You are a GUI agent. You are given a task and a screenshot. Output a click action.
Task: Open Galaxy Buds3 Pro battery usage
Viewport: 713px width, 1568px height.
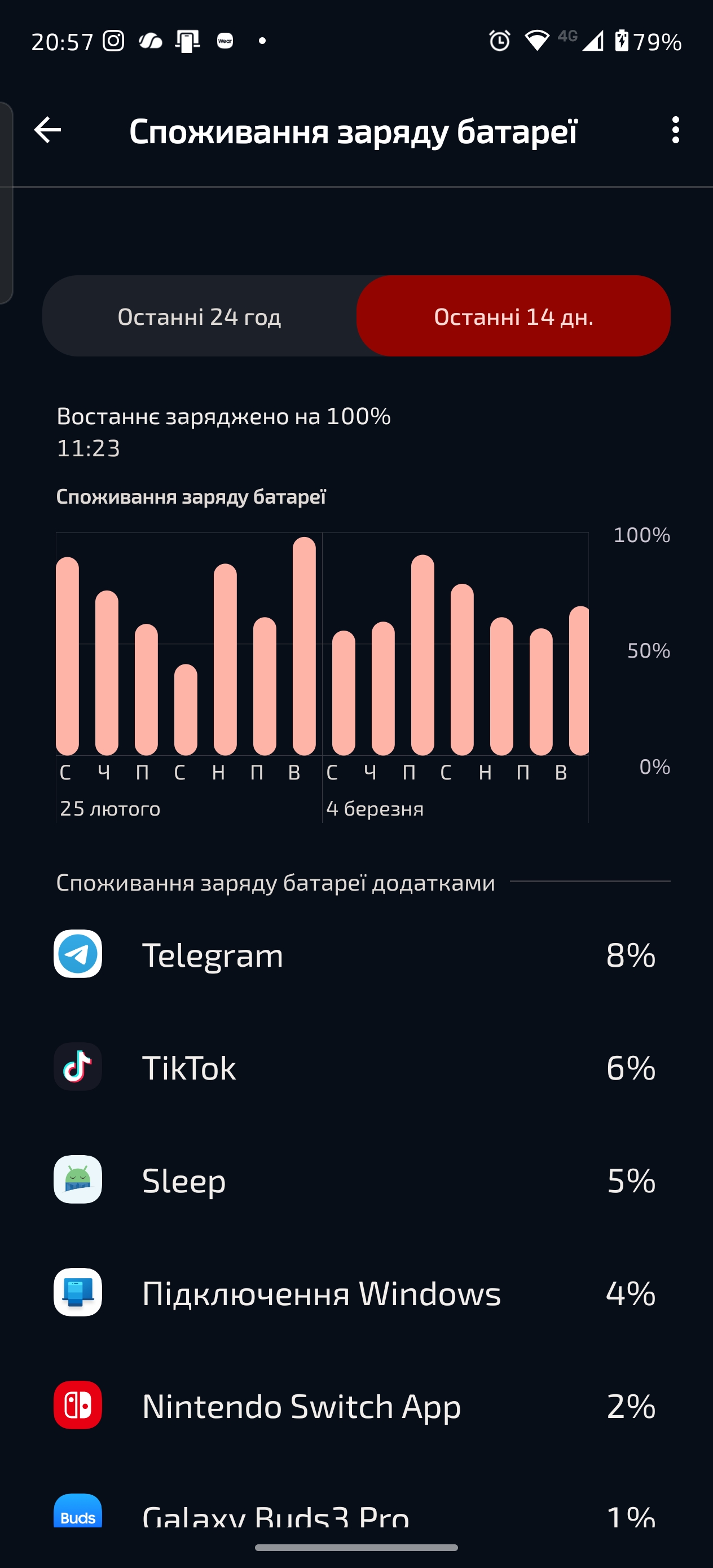[x=356, y=1514]
